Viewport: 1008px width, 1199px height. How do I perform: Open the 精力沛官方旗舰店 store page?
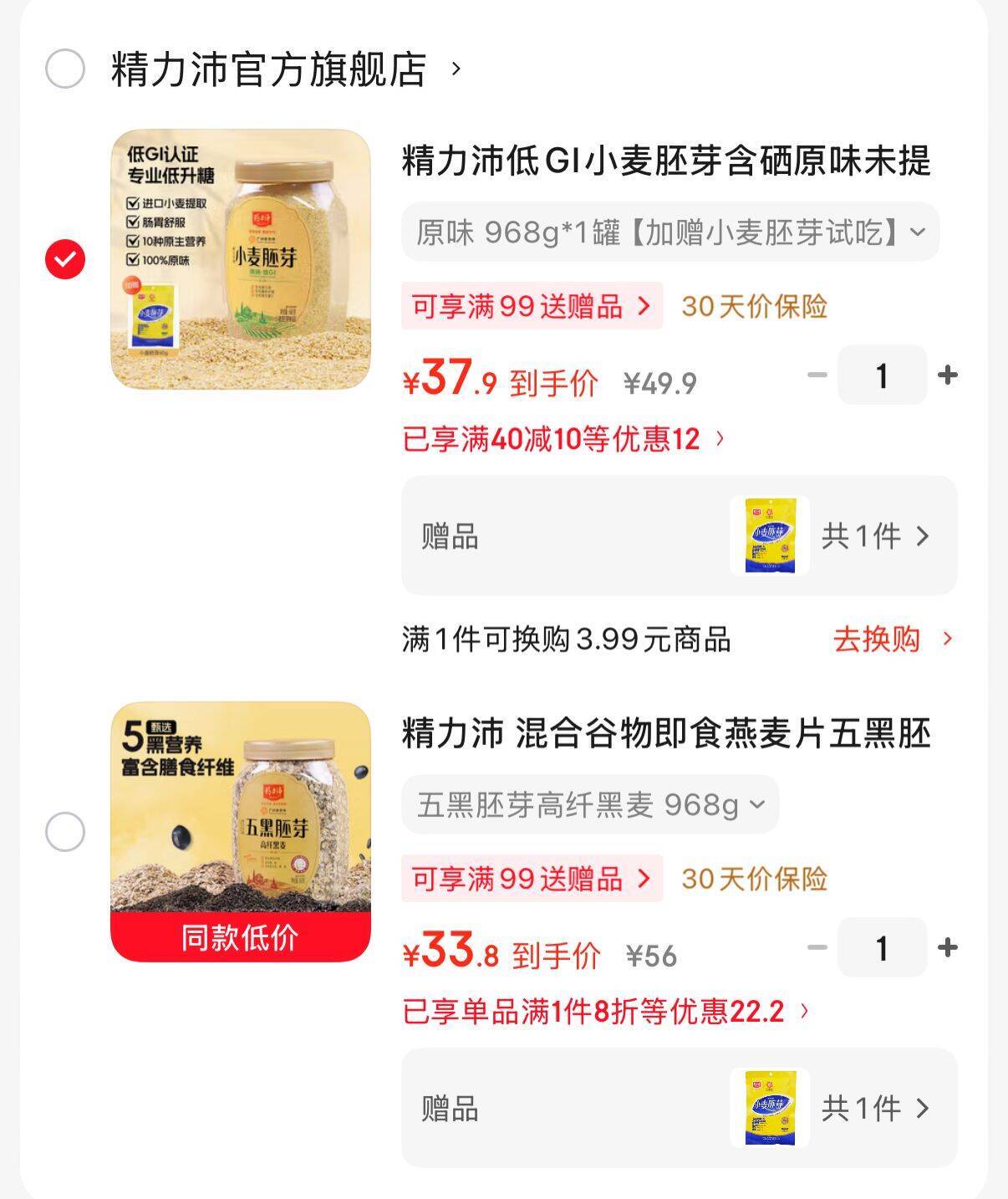269,69
